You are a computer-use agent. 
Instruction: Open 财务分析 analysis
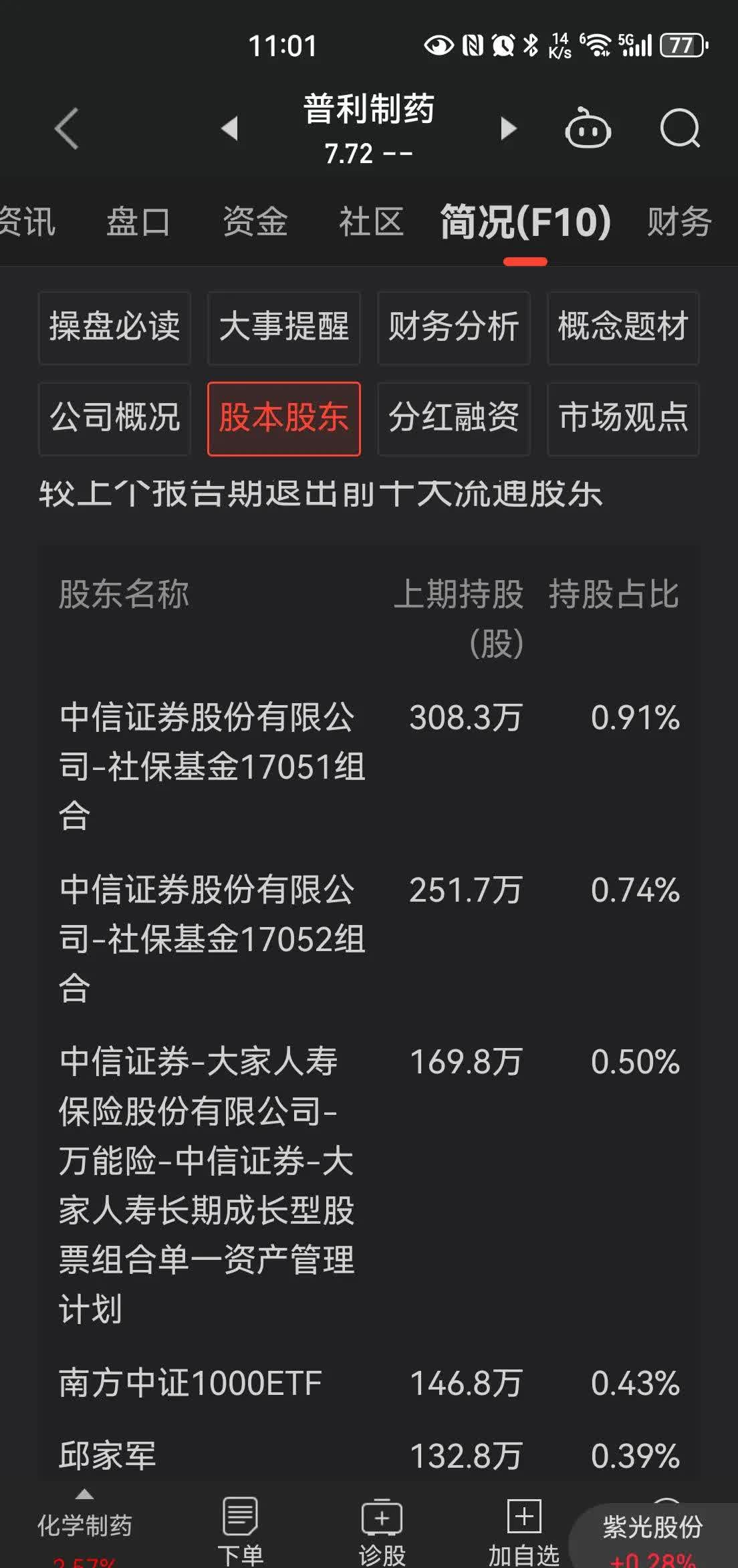point(453,328)
